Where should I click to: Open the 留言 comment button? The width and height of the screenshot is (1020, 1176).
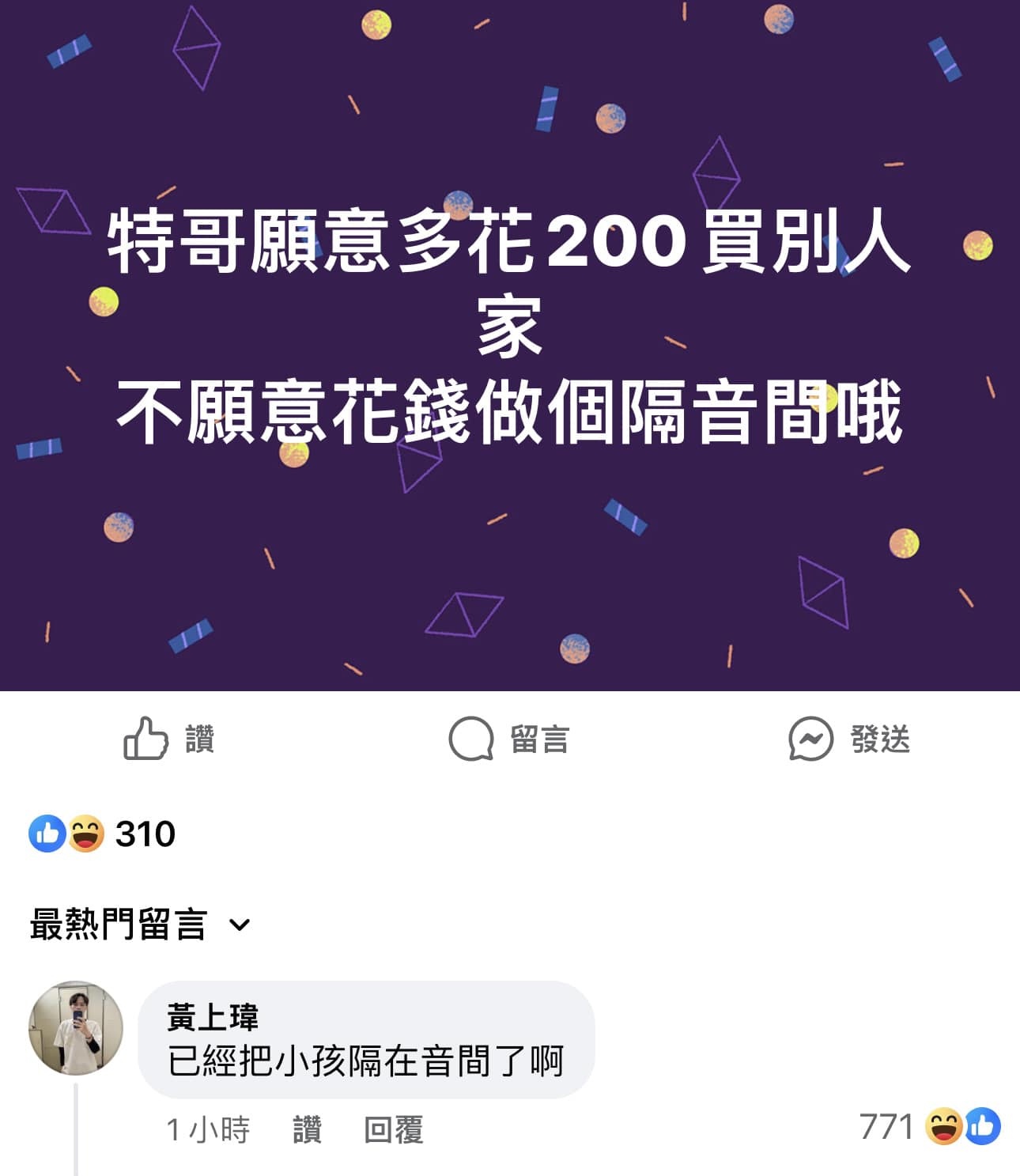click(508, 739)
